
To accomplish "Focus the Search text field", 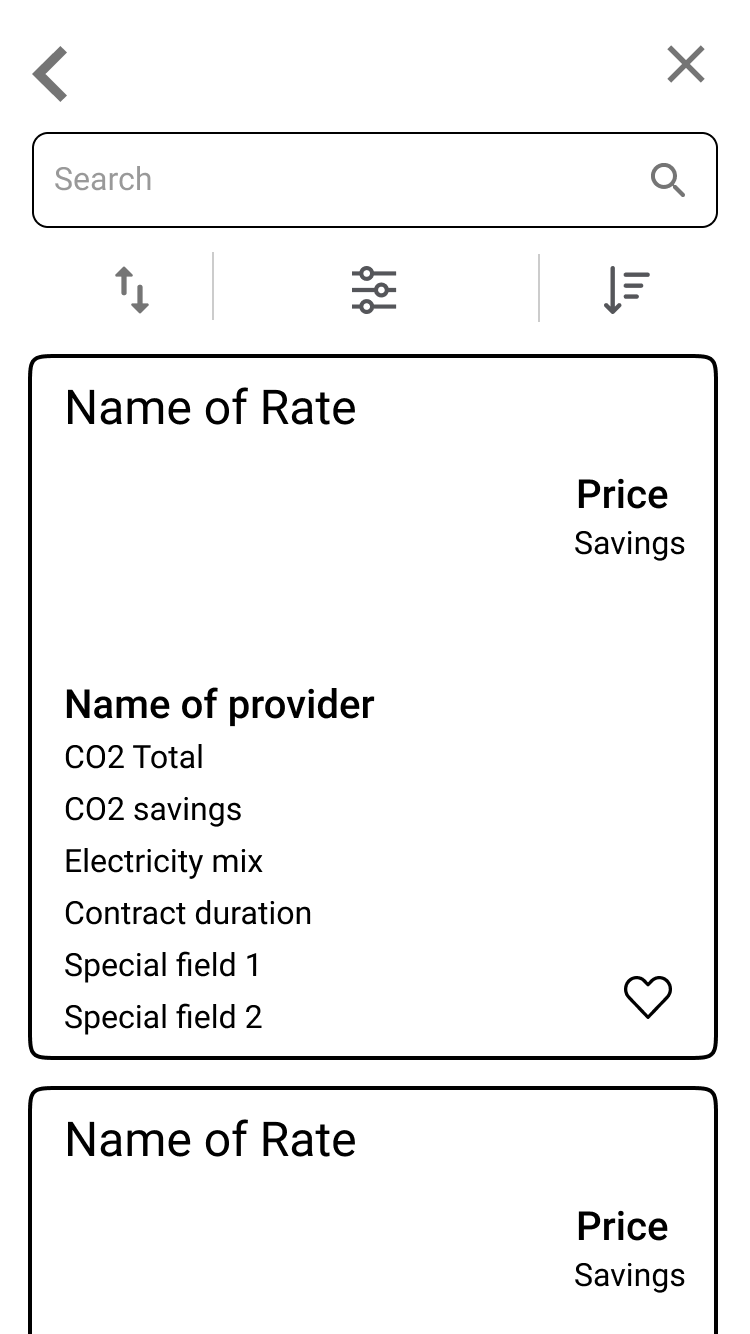I will pos(340,180).
